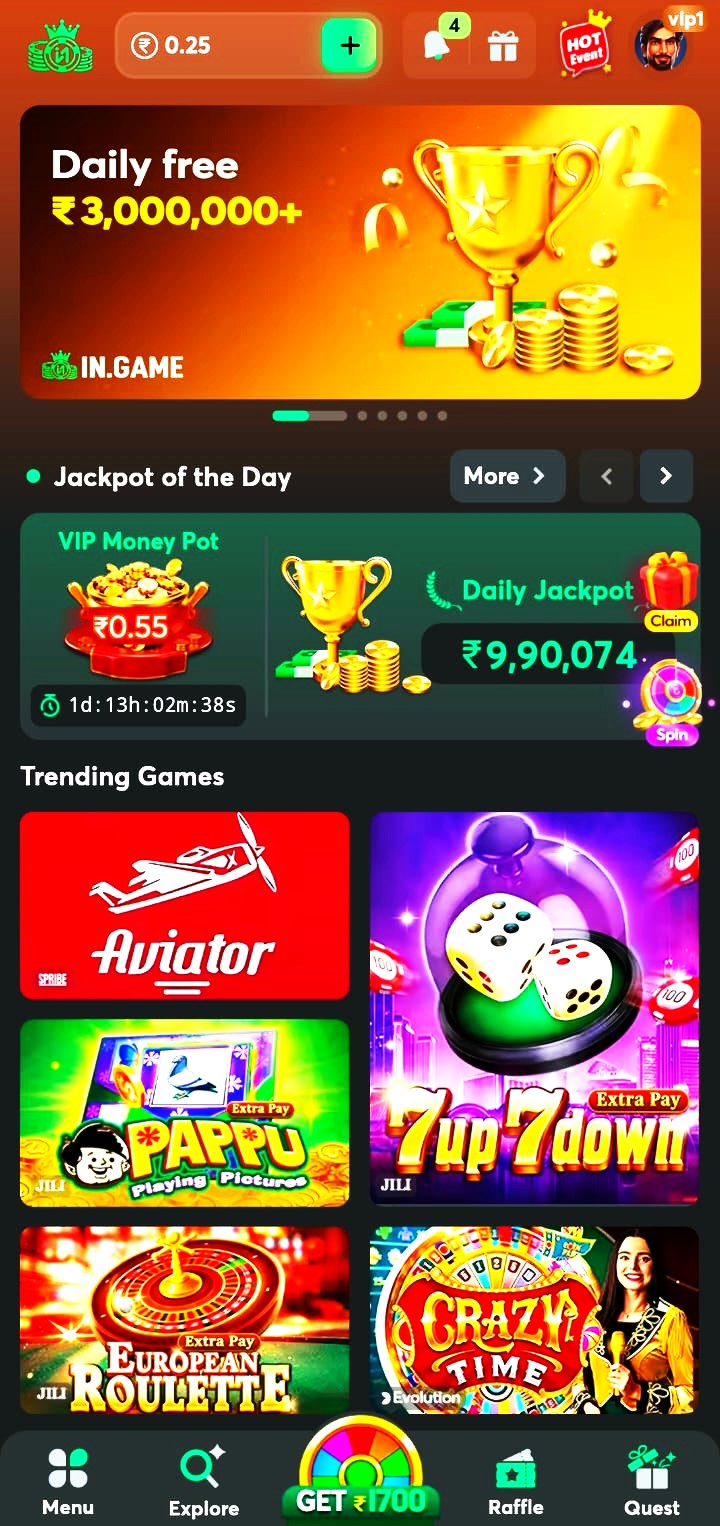
Task: Open the Crazy Time game
Action: pos(534,1320)
